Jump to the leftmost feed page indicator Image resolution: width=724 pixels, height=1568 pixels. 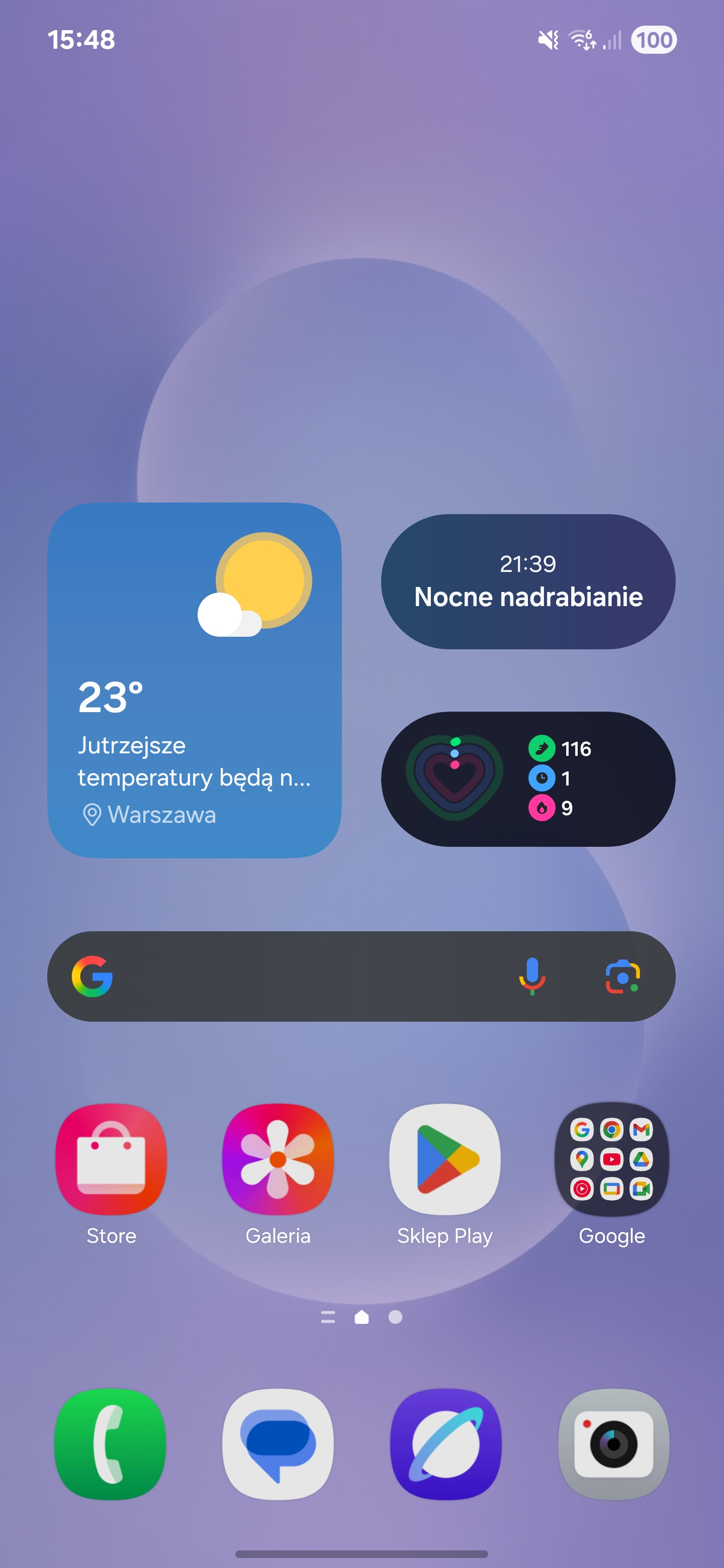(x=328, y=1317)
